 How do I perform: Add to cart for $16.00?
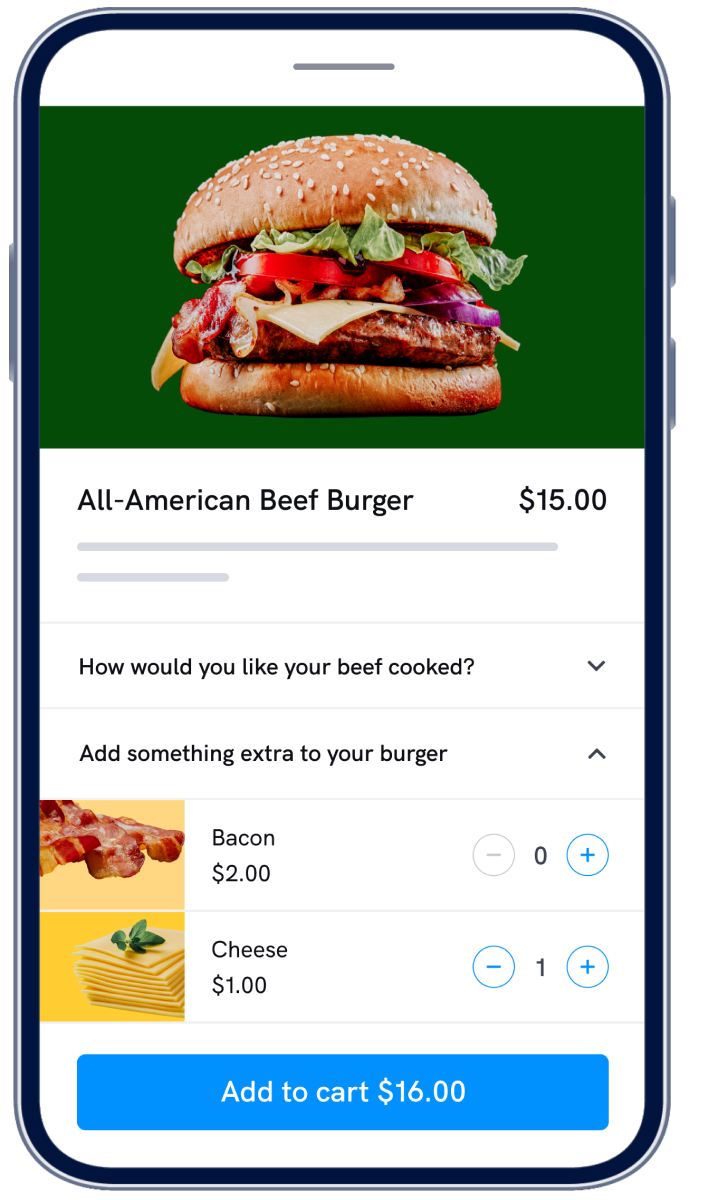click(343, 1092)
